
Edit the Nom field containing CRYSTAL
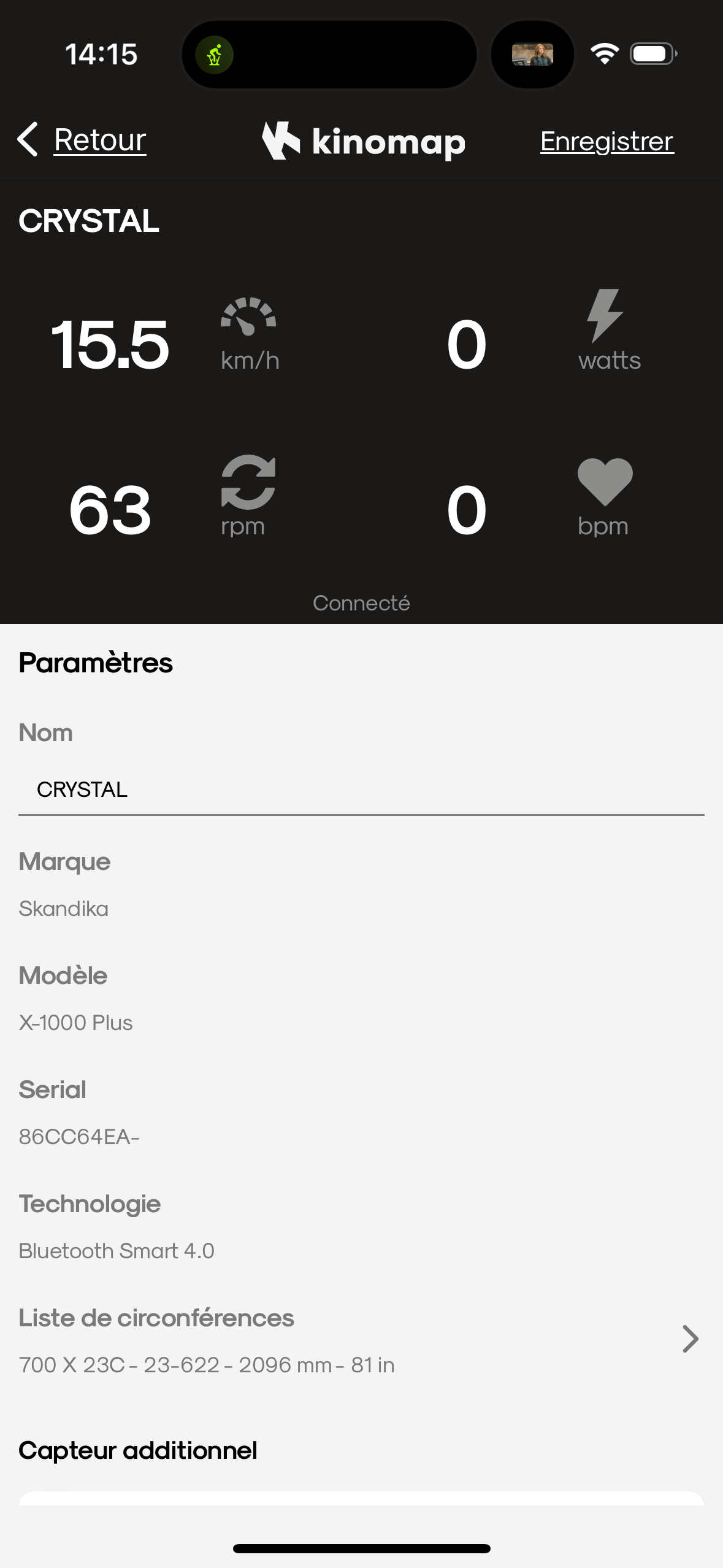361,790
